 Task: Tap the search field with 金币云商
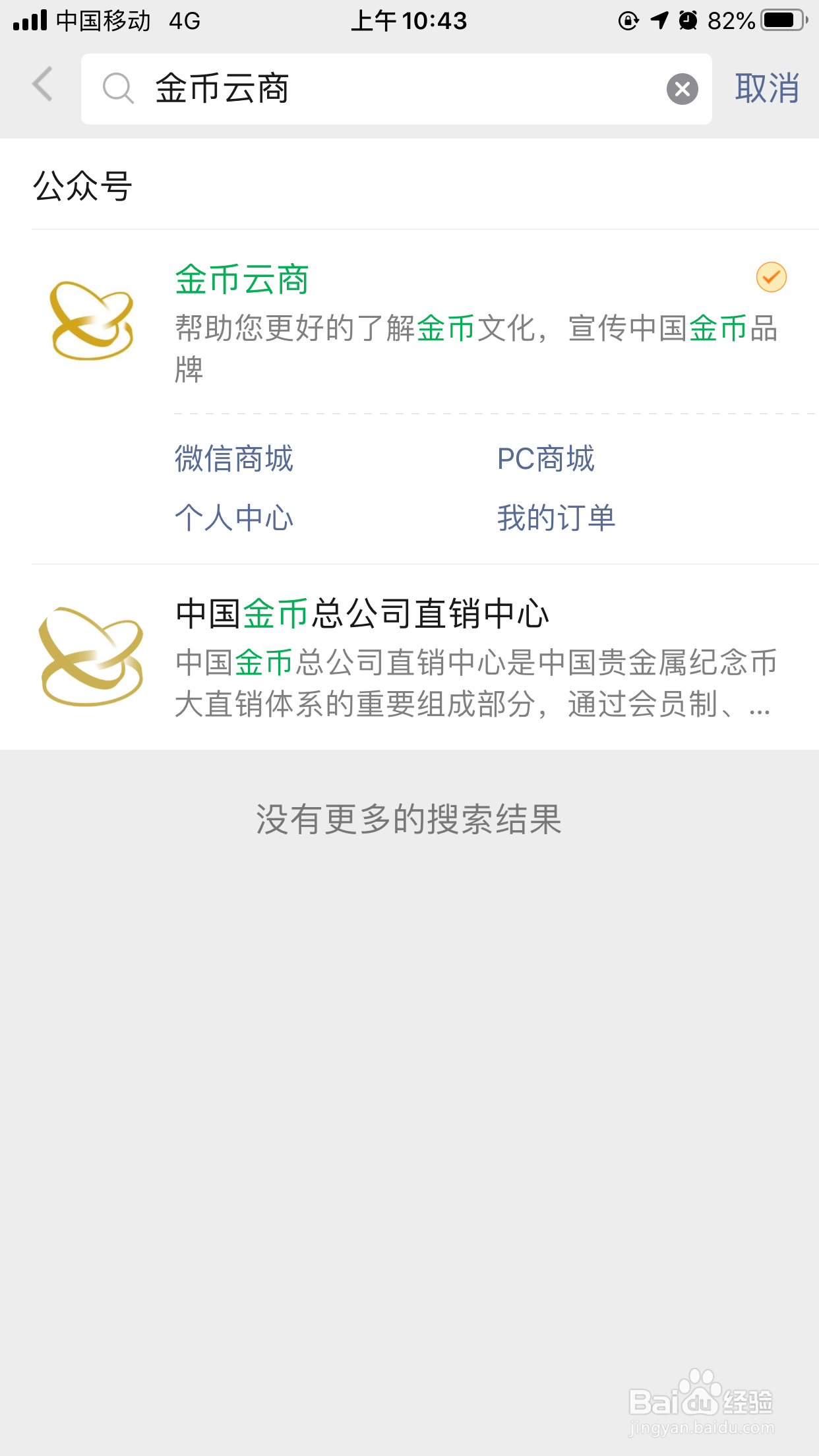click(396, 88)
